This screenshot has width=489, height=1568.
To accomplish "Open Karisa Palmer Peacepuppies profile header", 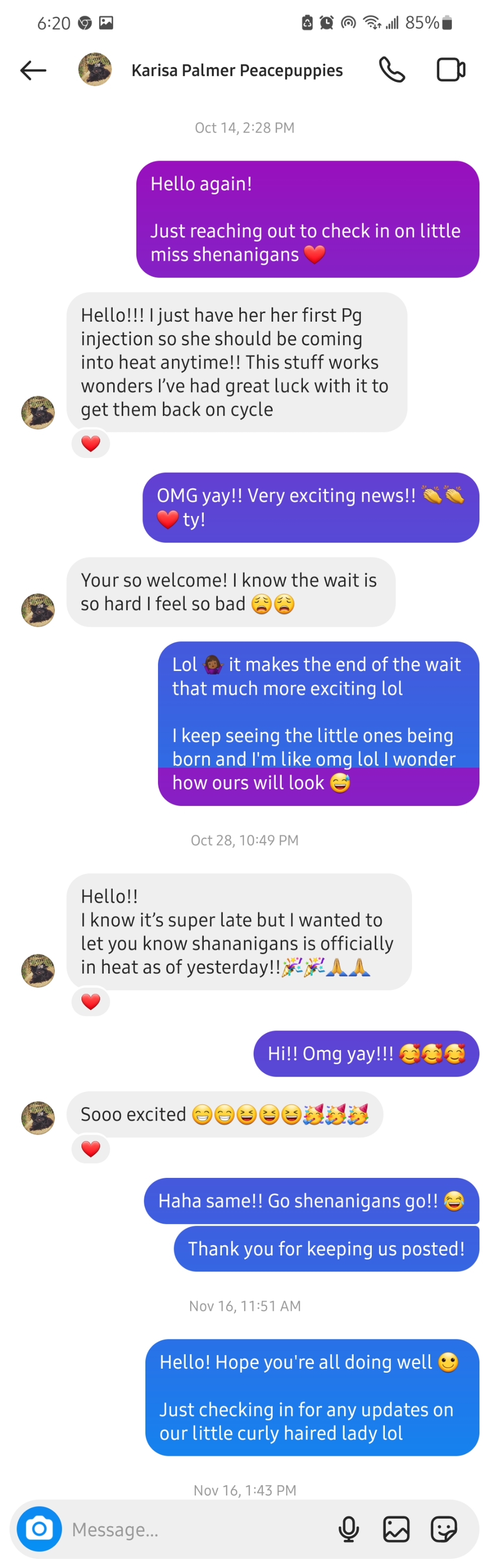I will pyautogui.click(x=236, y=70).
